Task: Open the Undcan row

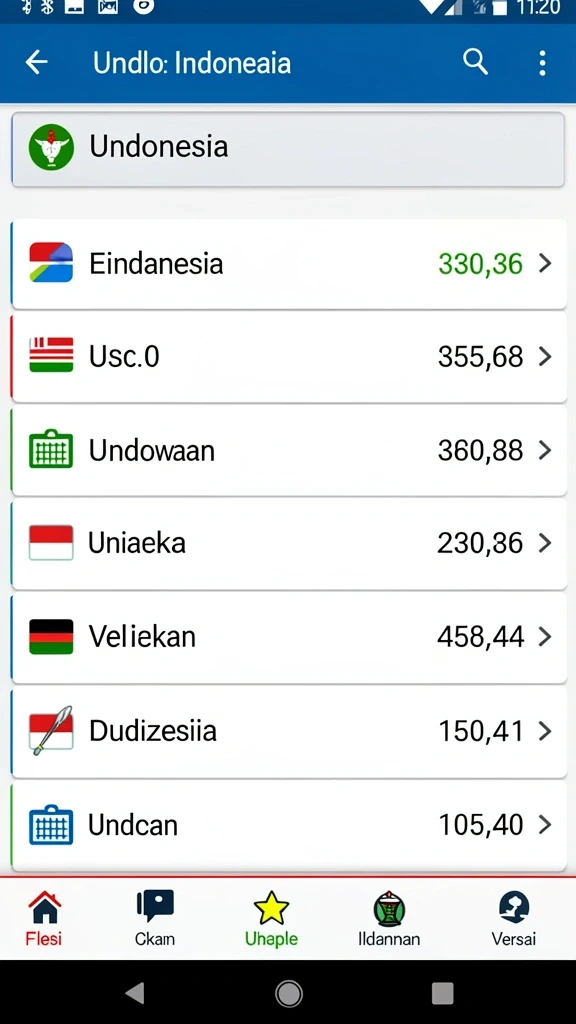Action: click(x=288, y=825)
